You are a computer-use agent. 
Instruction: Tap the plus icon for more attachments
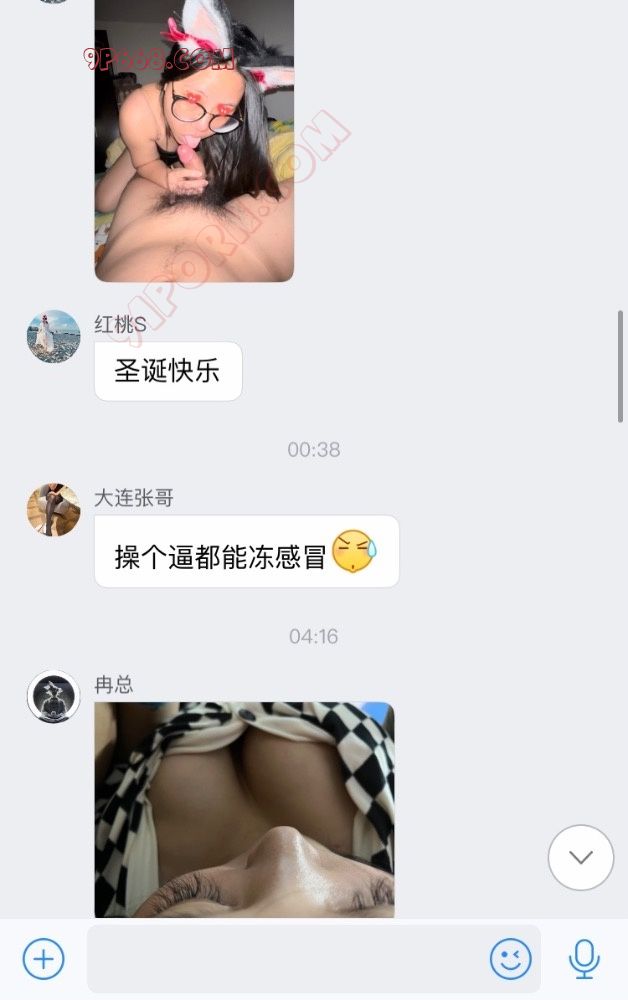tap(43, 959)
